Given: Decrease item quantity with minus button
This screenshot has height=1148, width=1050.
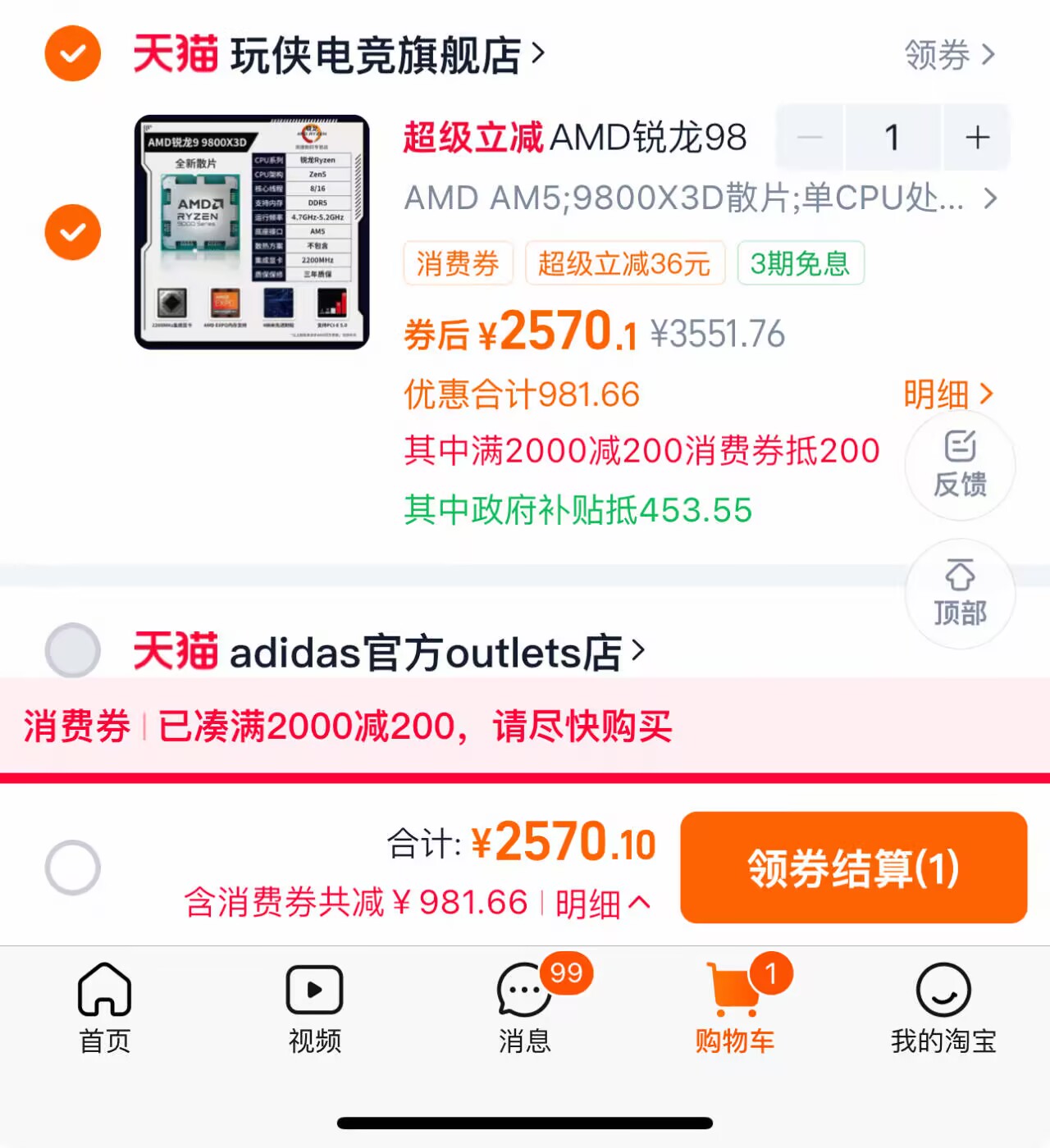Looking at the screenshot, I should [x=810, y=138].
